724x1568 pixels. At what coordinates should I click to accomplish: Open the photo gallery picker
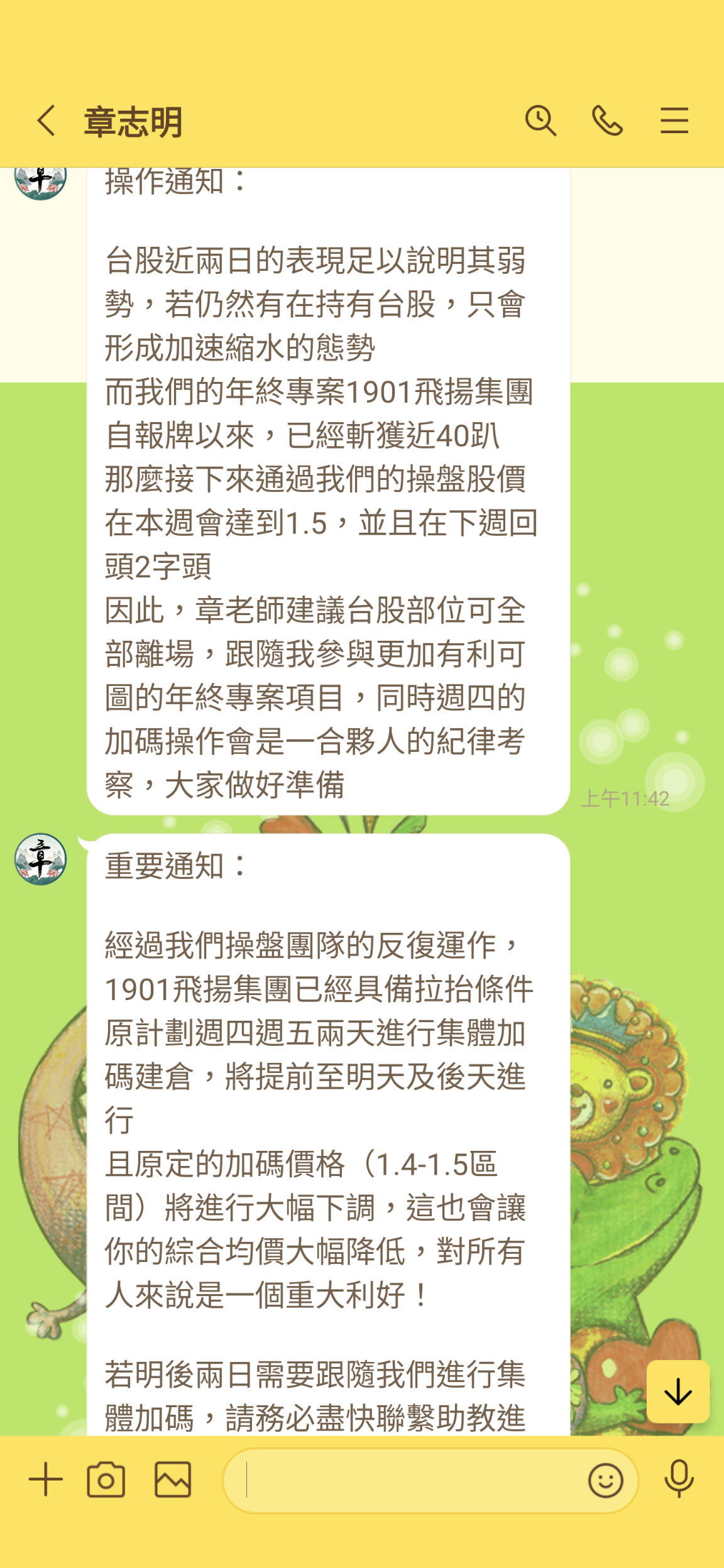(x=173, y=1480)
